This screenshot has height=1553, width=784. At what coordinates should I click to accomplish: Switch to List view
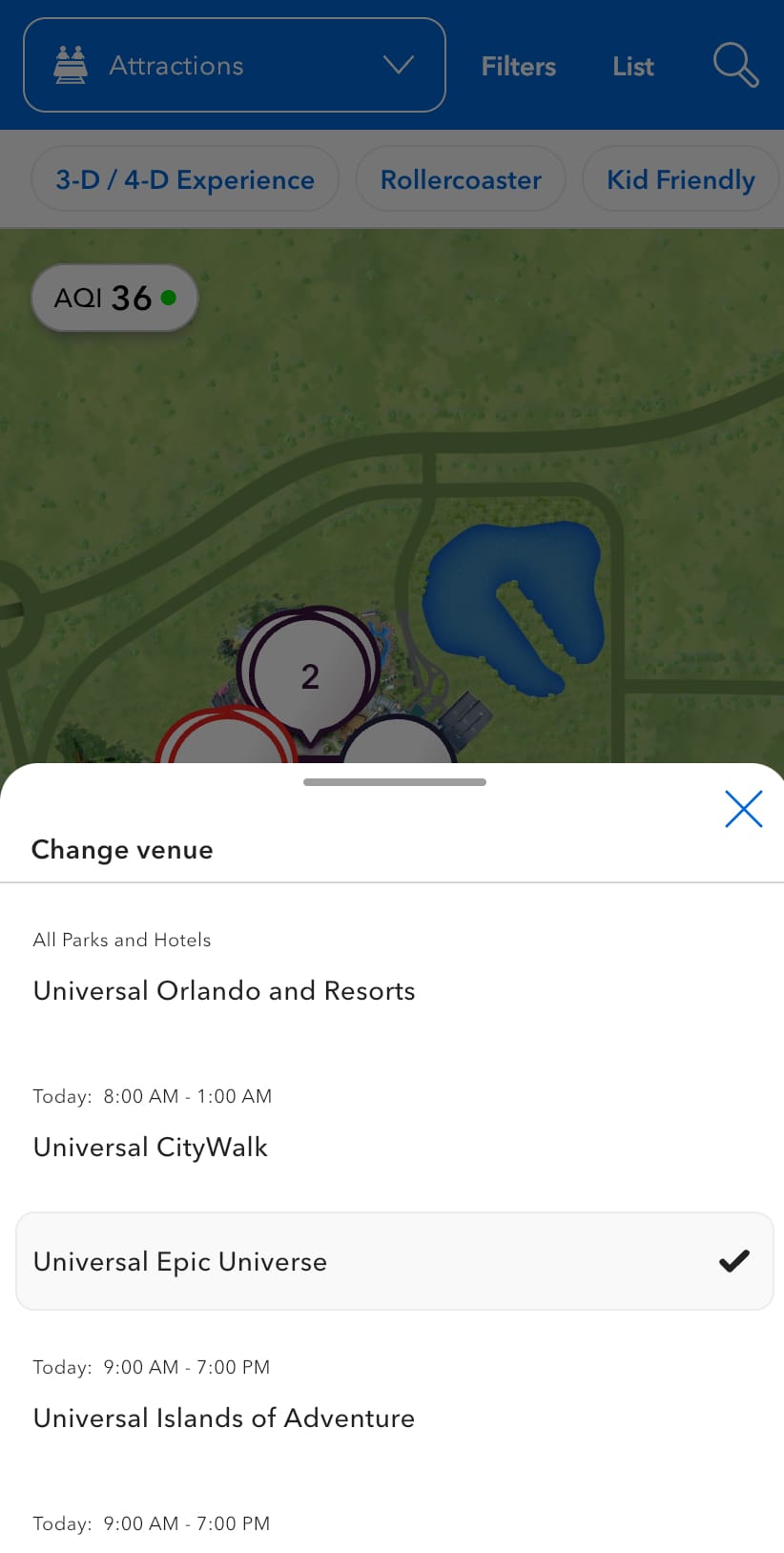tap(632, 66)
